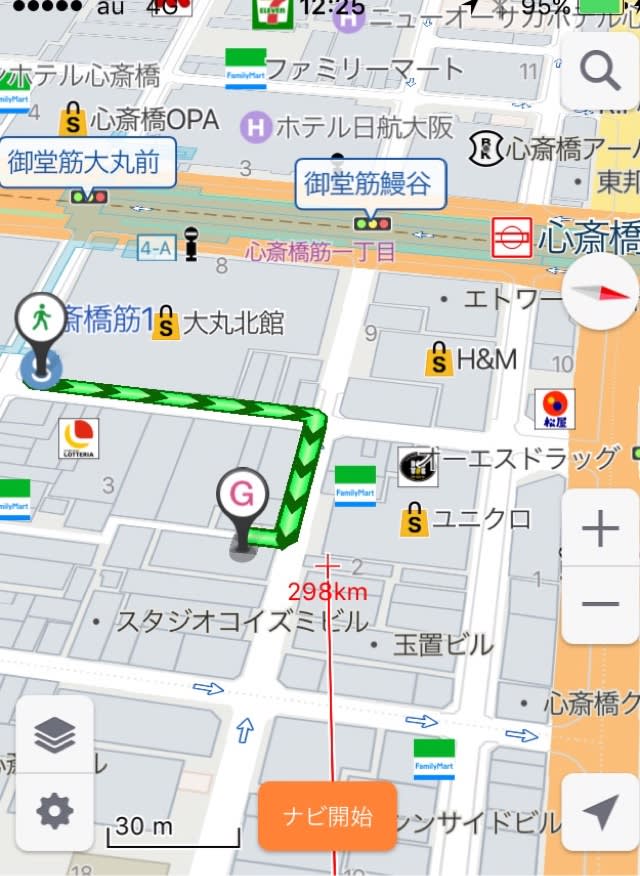The height and width of the screenshot is (876, 640).
Task: Zoom out with the minus button
Action: (x=600, y=604)
